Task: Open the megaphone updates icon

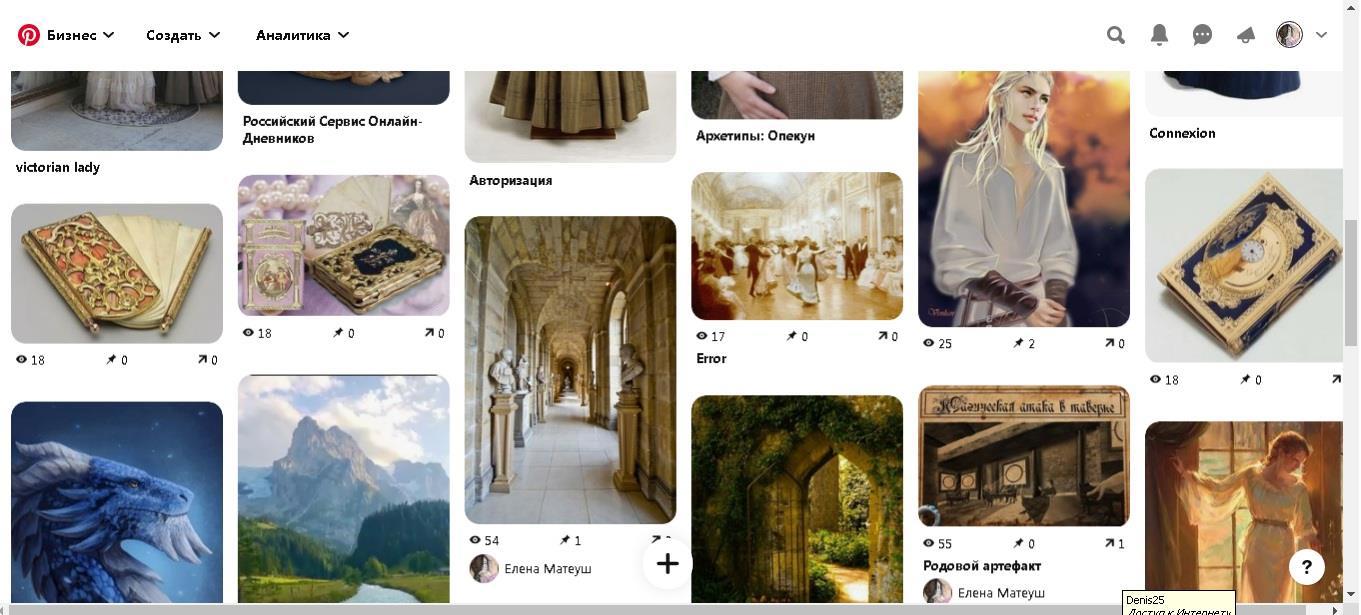Action: point(1246,35)
